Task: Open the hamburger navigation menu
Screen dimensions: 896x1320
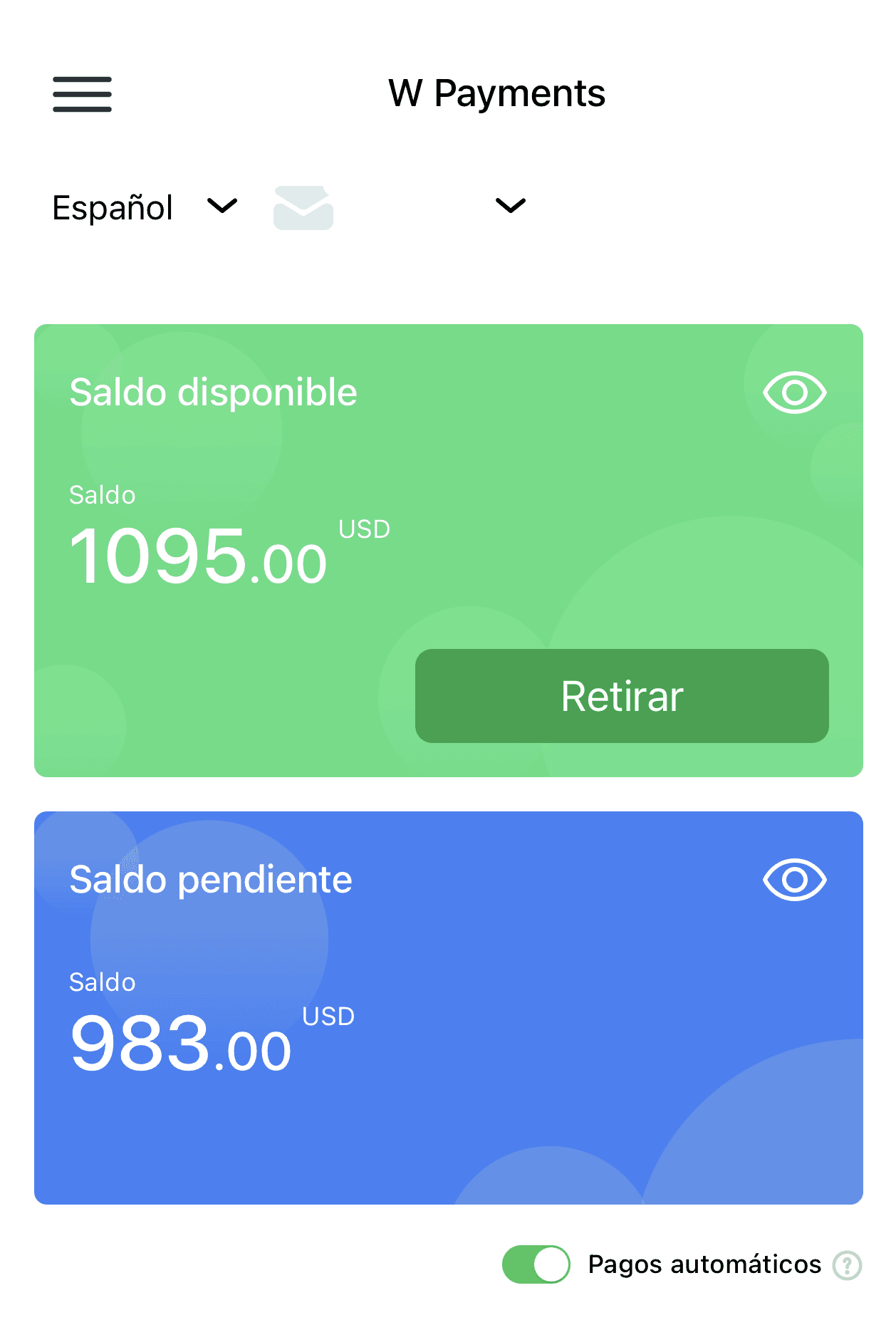Action: (82, 94)
